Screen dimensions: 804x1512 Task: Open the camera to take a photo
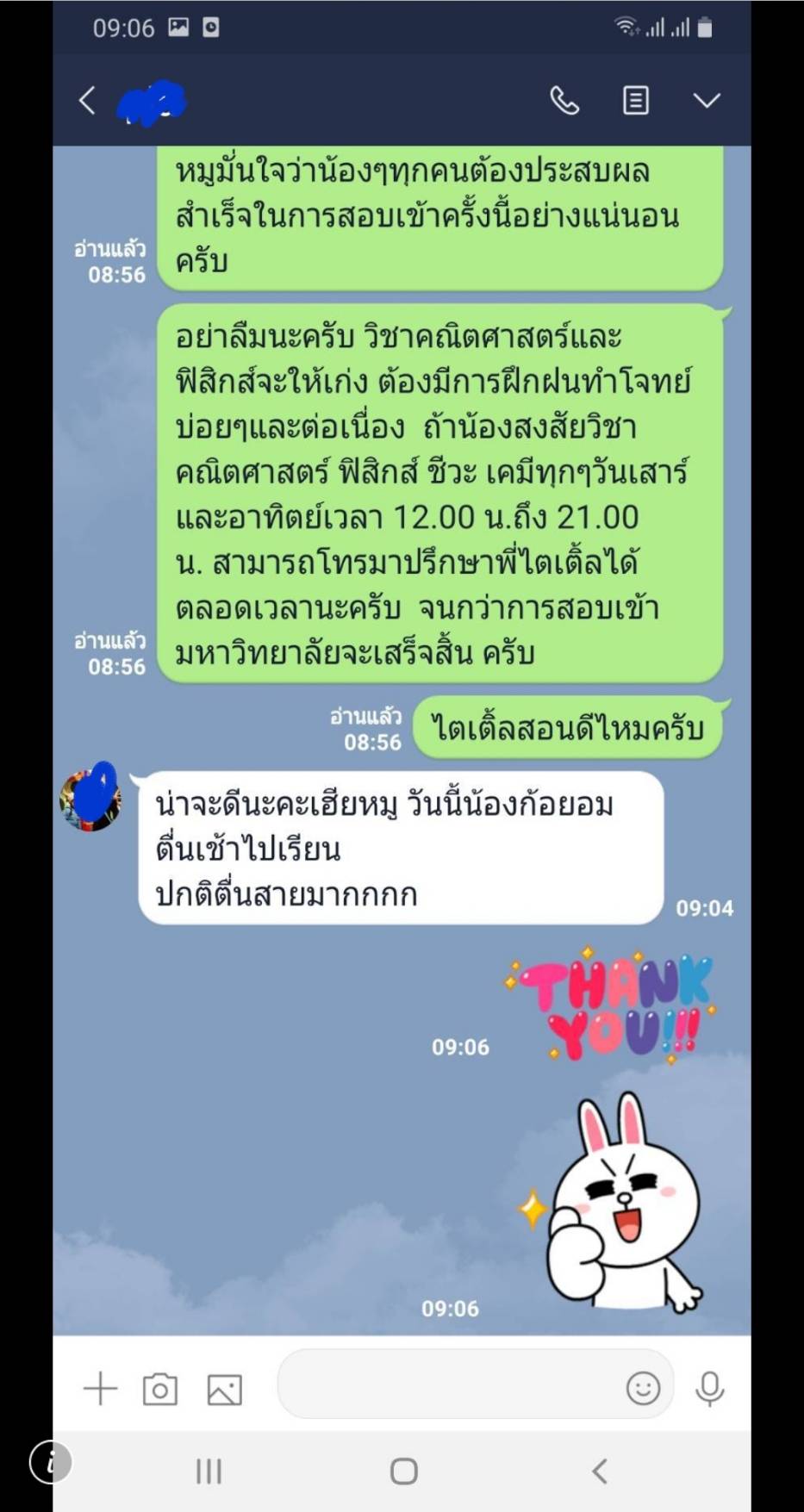(x=160, y=1389)
